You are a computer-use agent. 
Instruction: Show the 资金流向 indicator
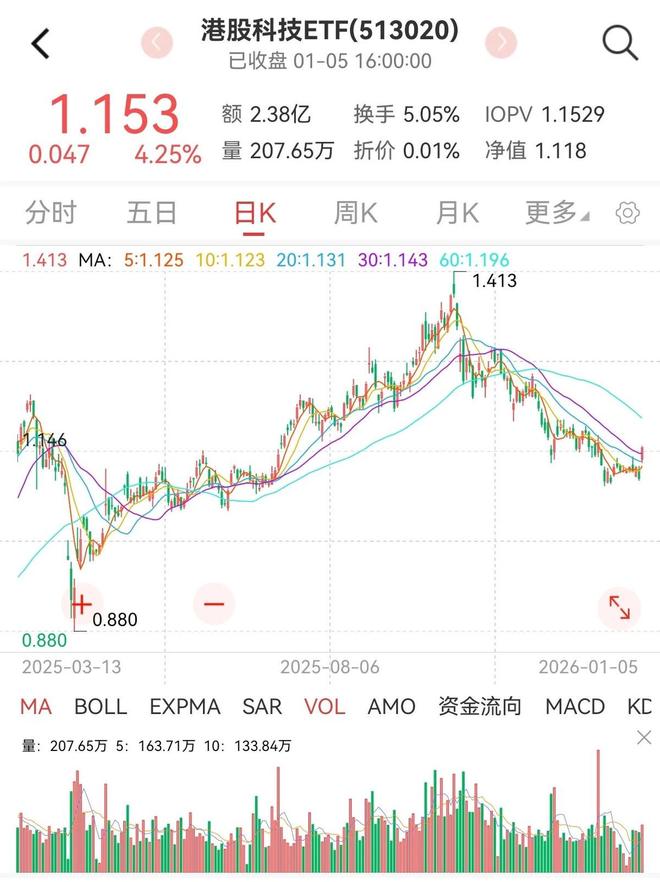[480, 706]
